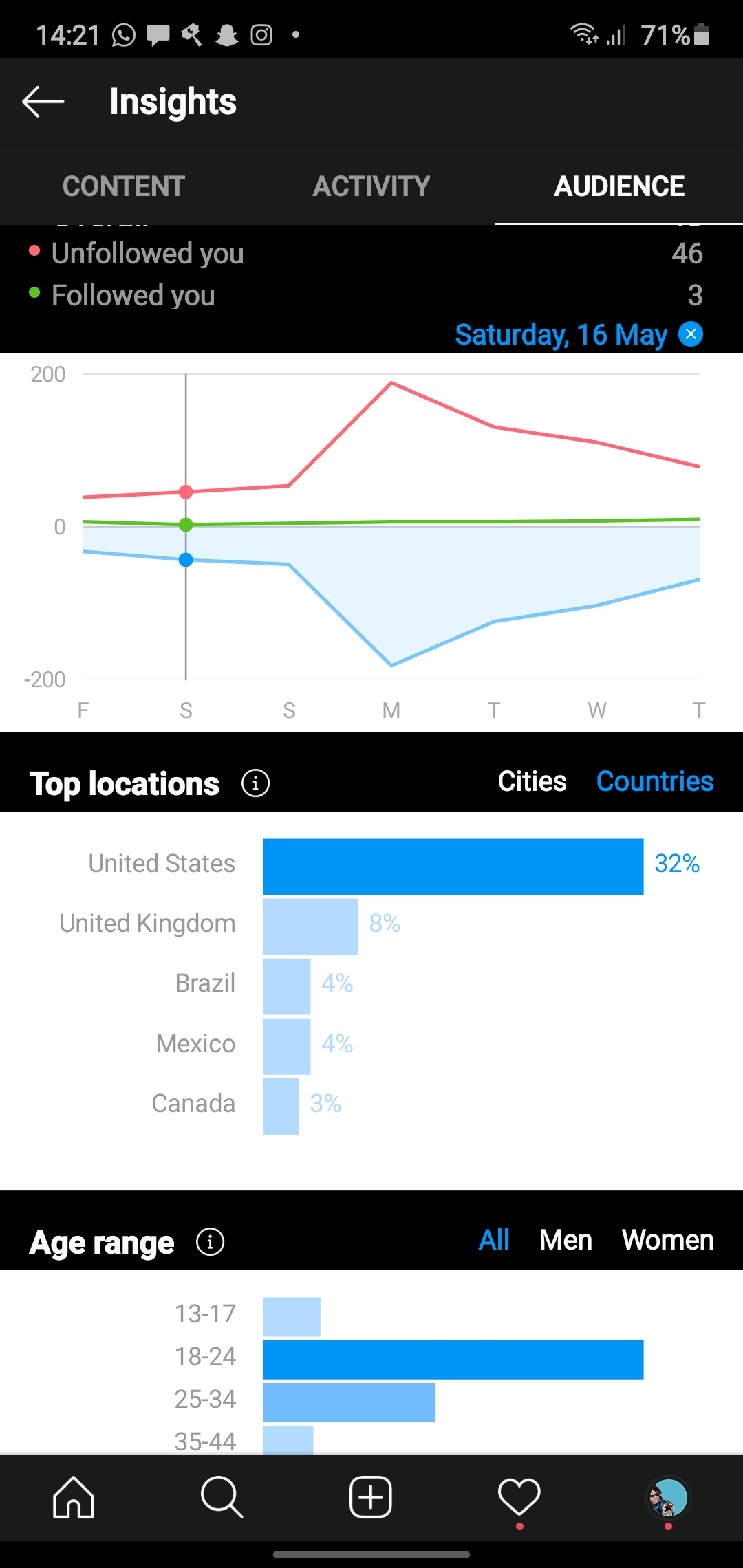
Task: Select the Audience tab
Action: coord(619,186)
